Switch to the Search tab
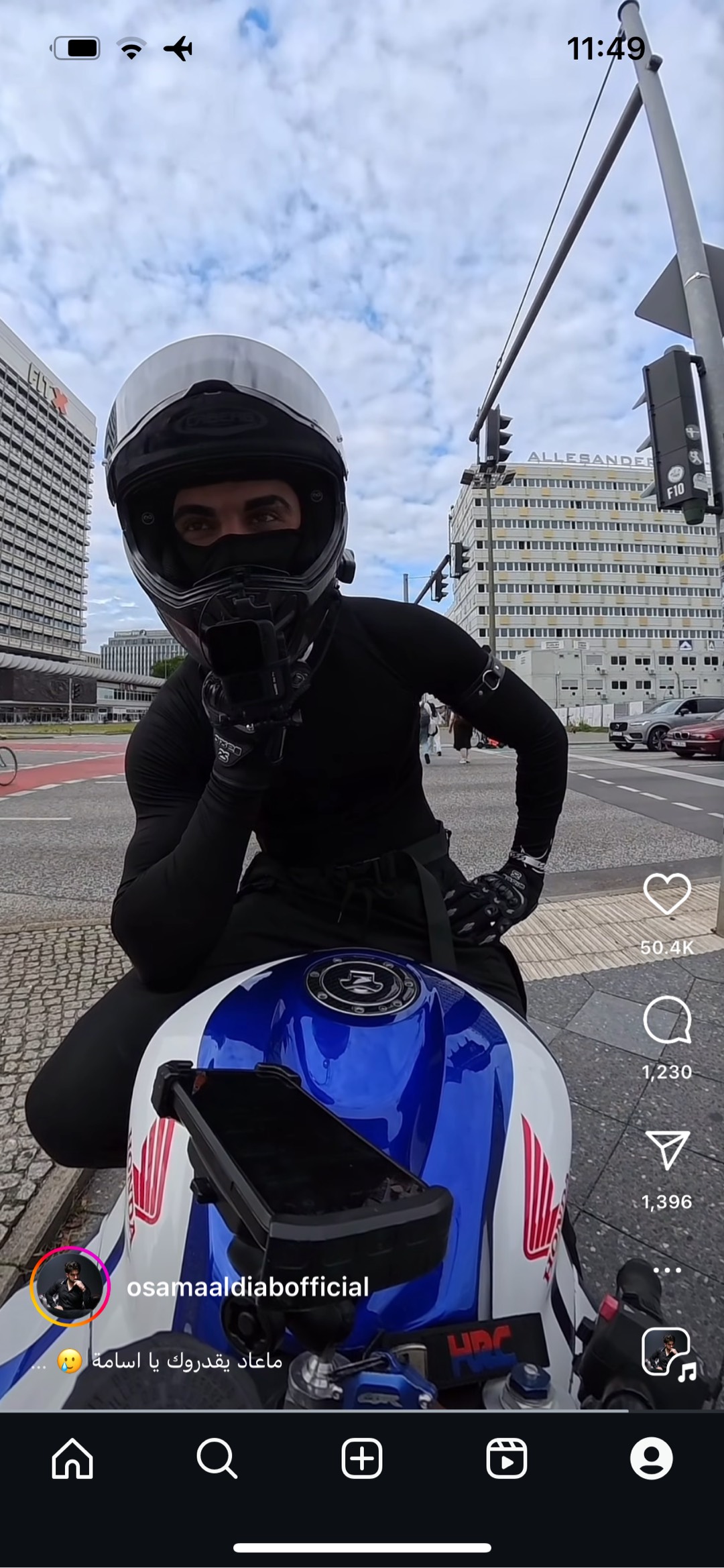This screenshot has height=1568, width=724. (x=217, y=1458)
